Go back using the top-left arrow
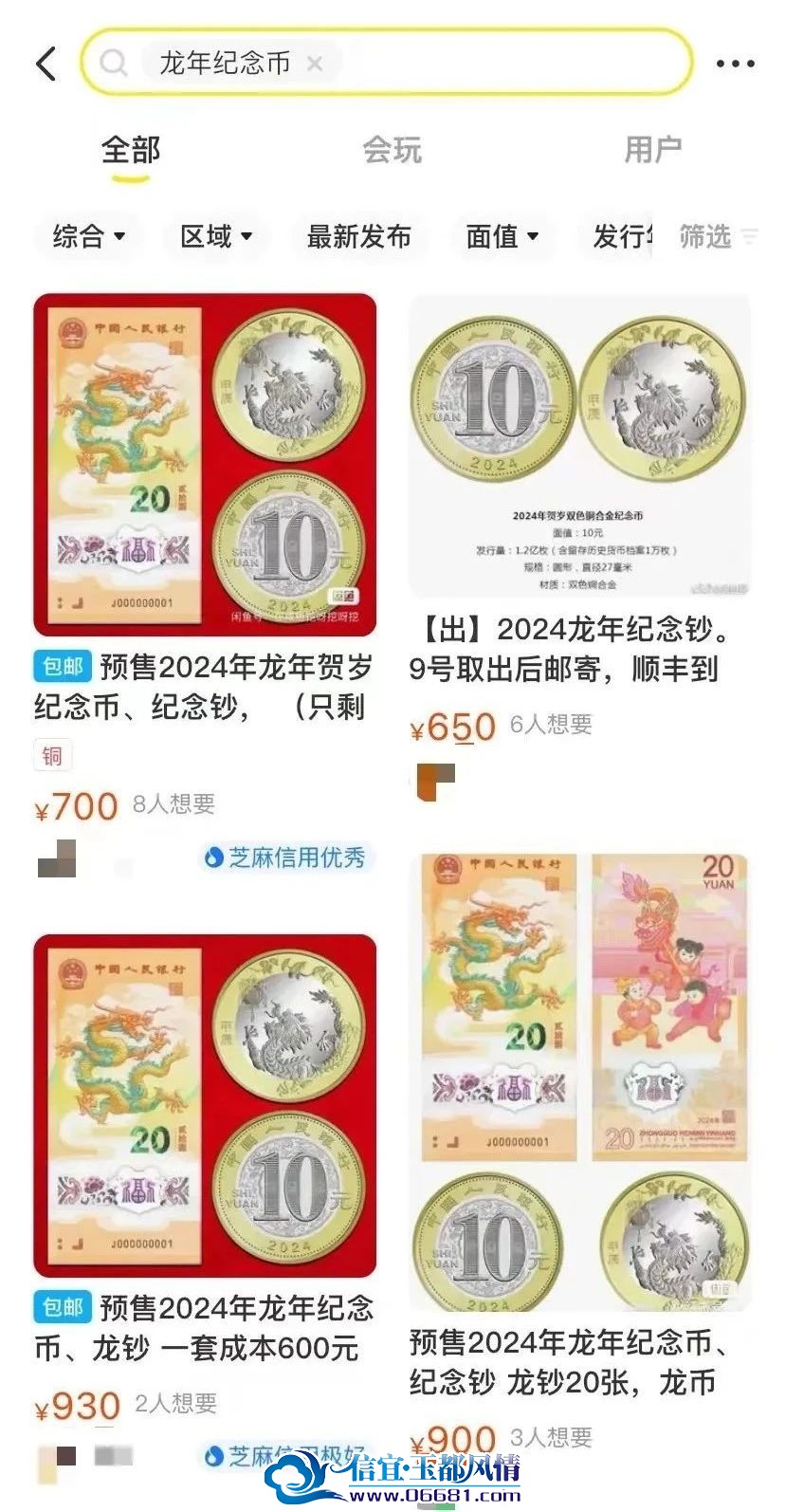This screenshot has height=1512, width=785. tap(46, 64)
